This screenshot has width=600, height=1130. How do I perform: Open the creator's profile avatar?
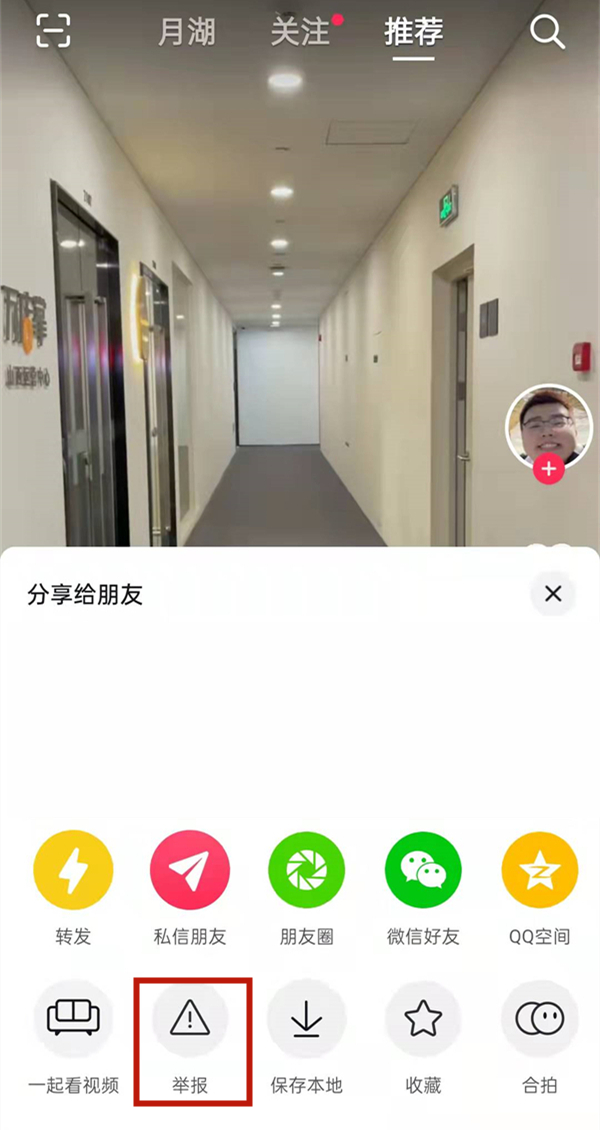pyautogui.click(x=548, y=424)
